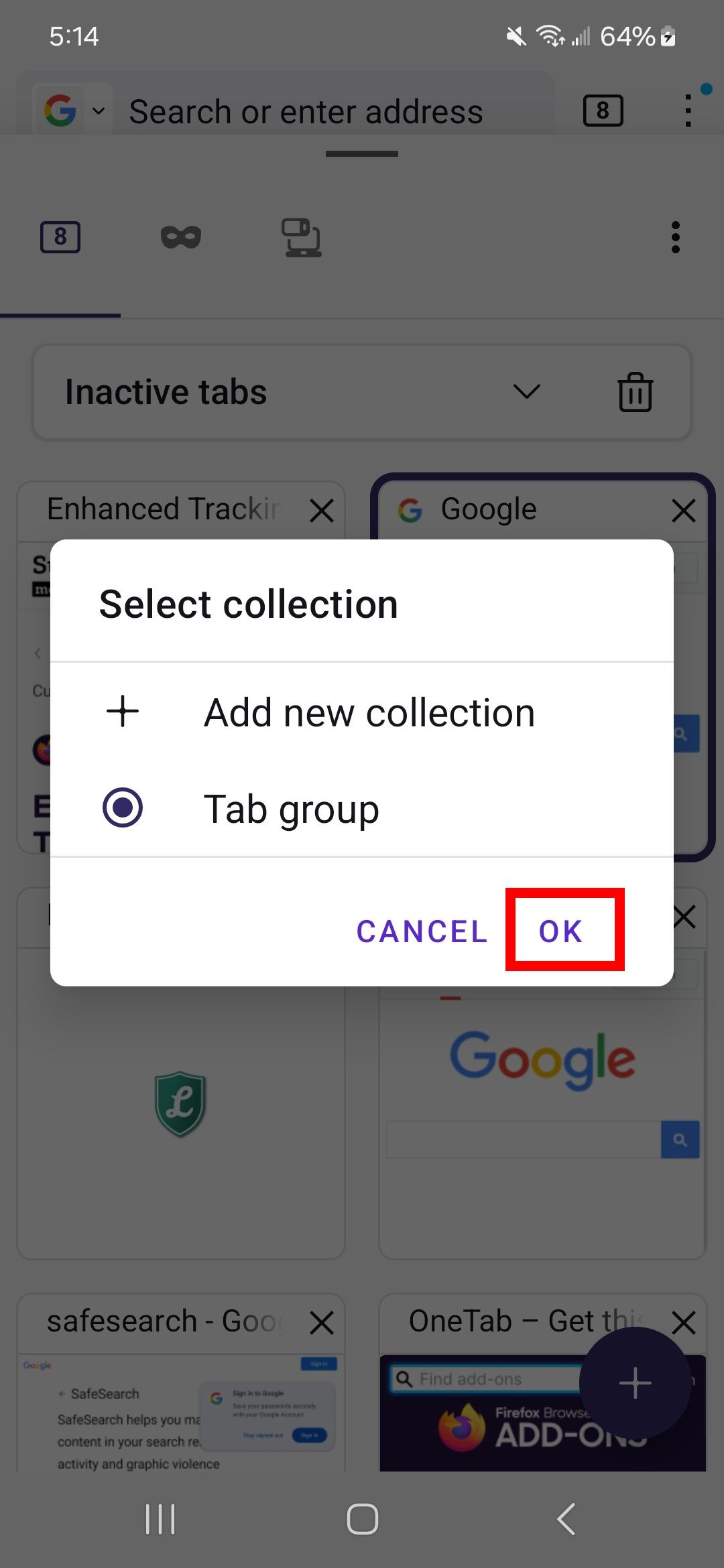
Task: Tap the tab counter showing 8 in the toolbar
Action: pyautogui.click(x=601, y=111)
